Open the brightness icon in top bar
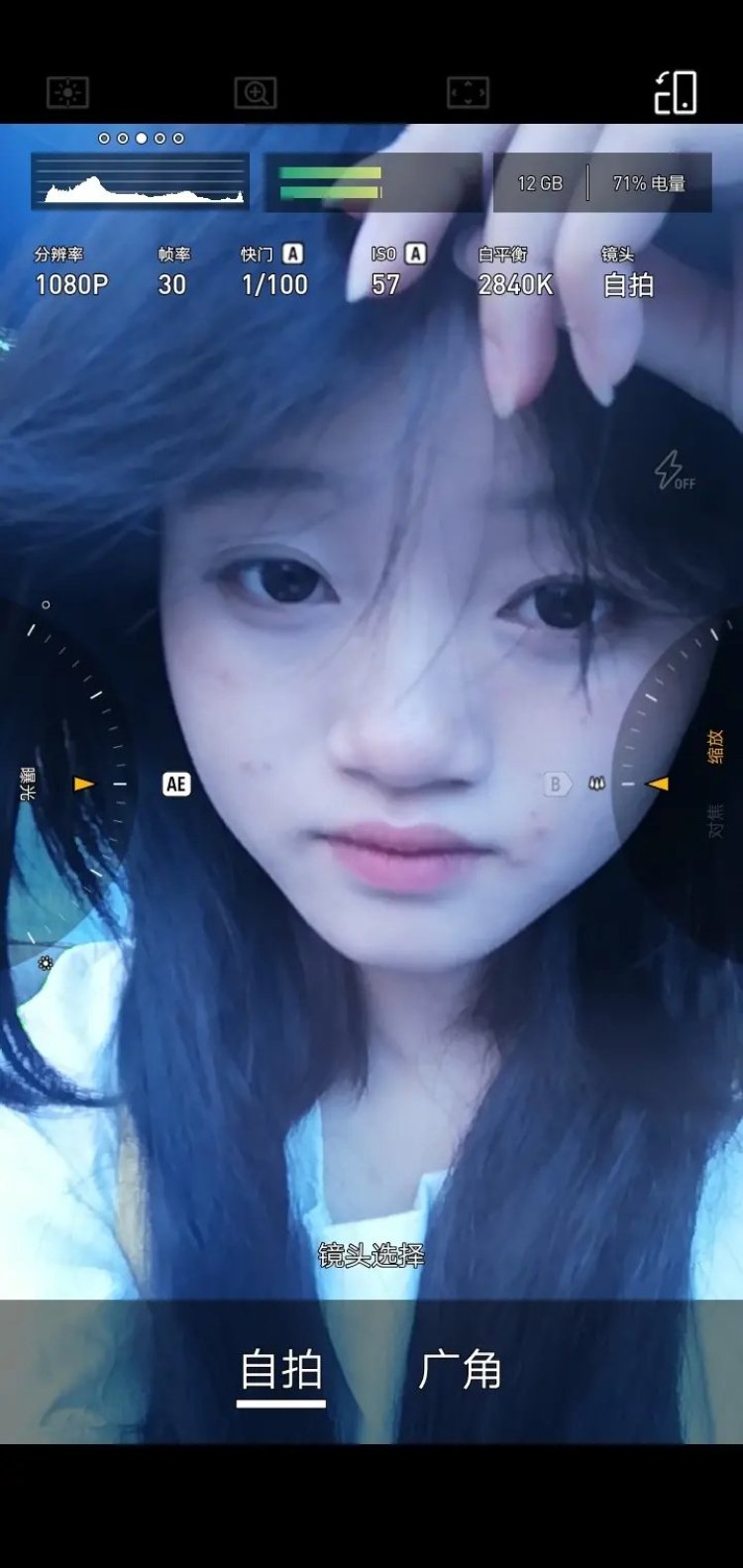The image size is (743, 1568). 68,93
